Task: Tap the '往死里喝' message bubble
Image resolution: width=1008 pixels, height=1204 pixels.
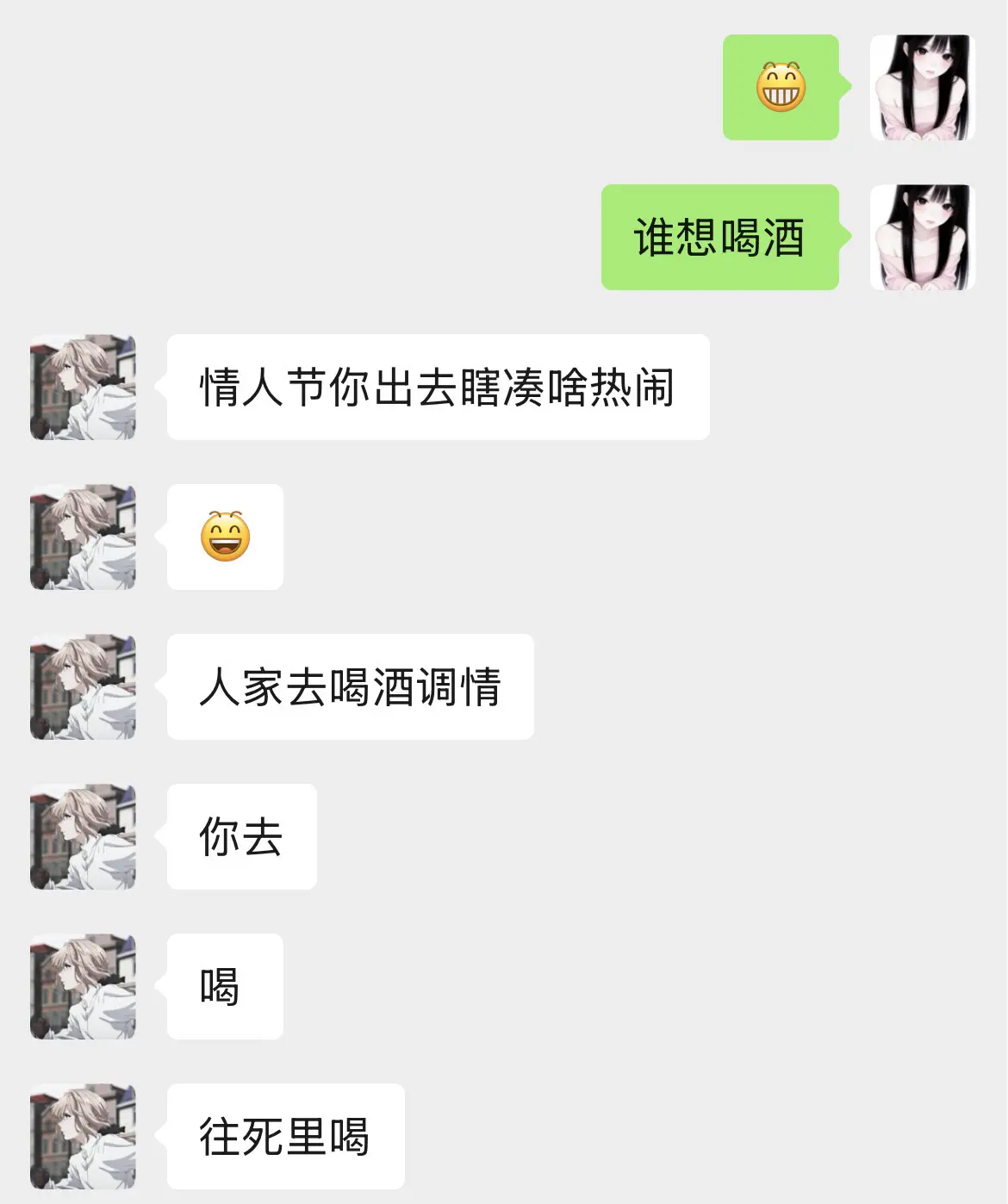Action: coord(284,1137)
